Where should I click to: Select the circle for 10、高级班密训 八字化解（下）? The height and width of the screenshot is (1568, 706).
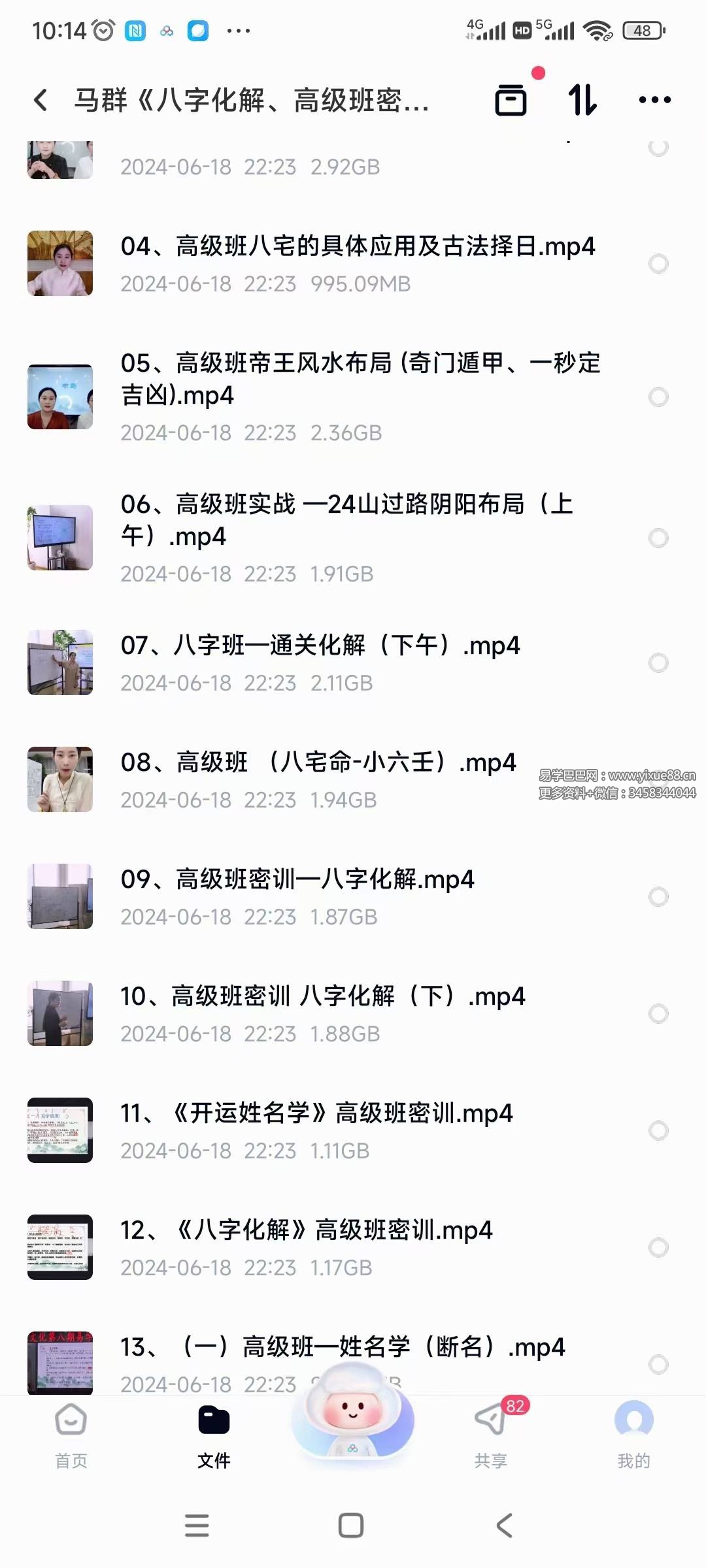tap(658, 1013)
